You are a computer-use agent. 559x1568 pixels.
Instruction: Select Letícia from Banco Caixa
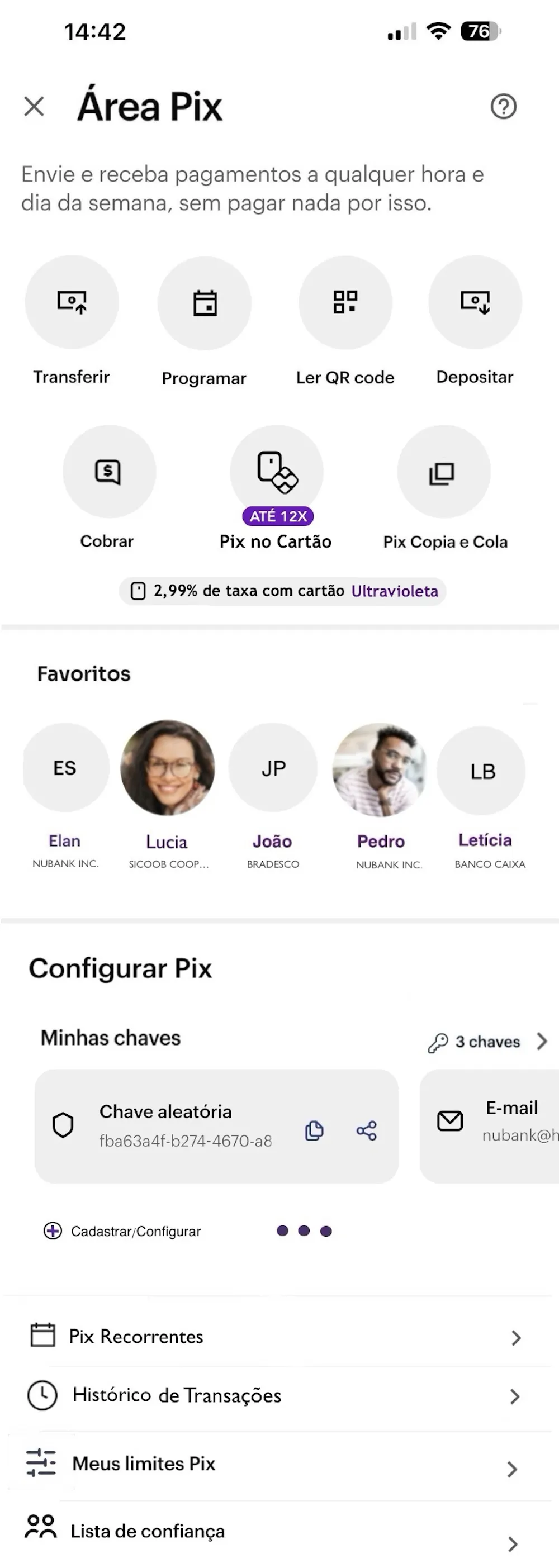pos(482,771)
